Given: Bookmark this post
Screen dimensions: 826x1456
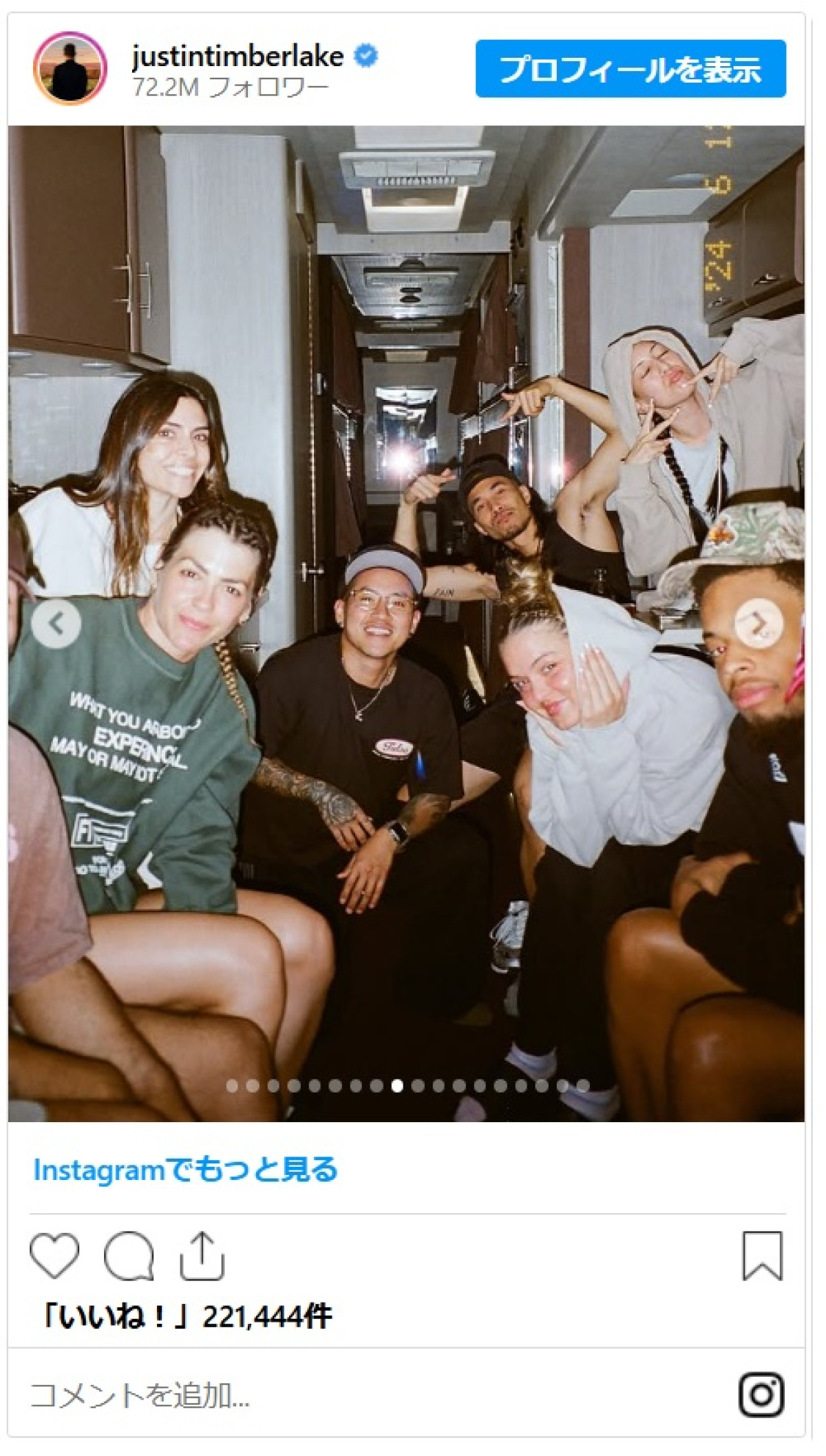Looking at the screenshot, I should point(762,1256).
